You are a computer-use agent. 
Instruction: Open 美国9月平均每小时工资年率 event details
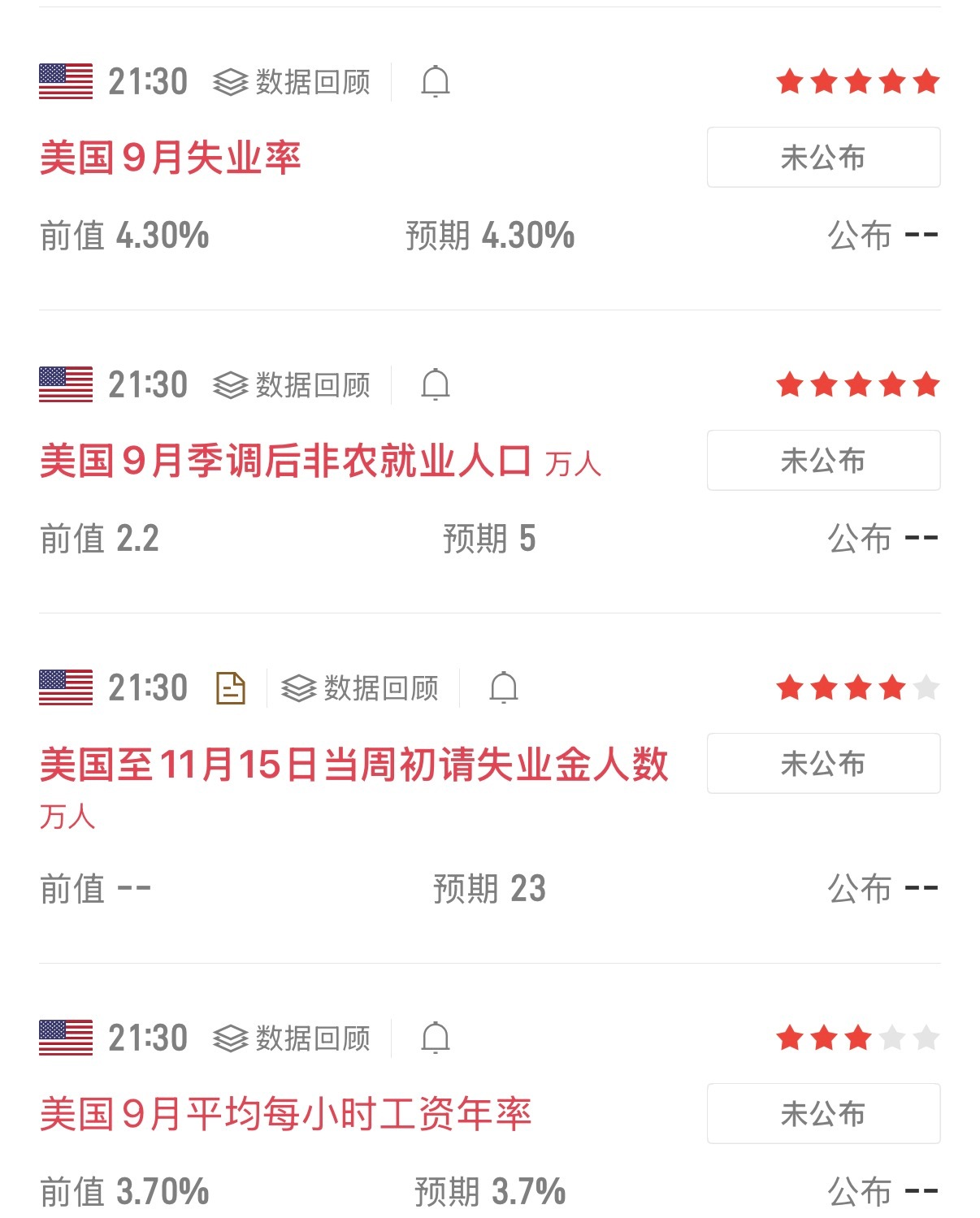point(285,1114)
